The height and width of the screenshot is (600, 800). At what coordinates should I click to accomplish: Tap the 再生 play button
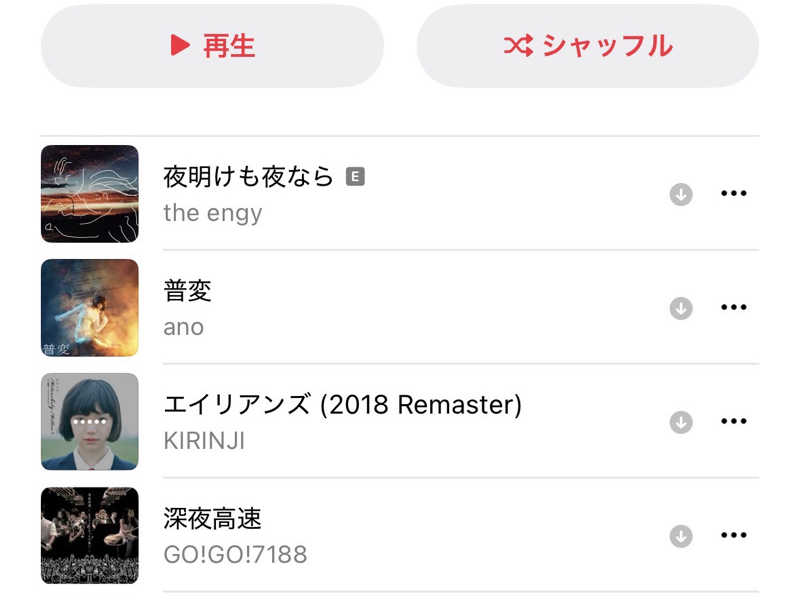pos(212,45)
